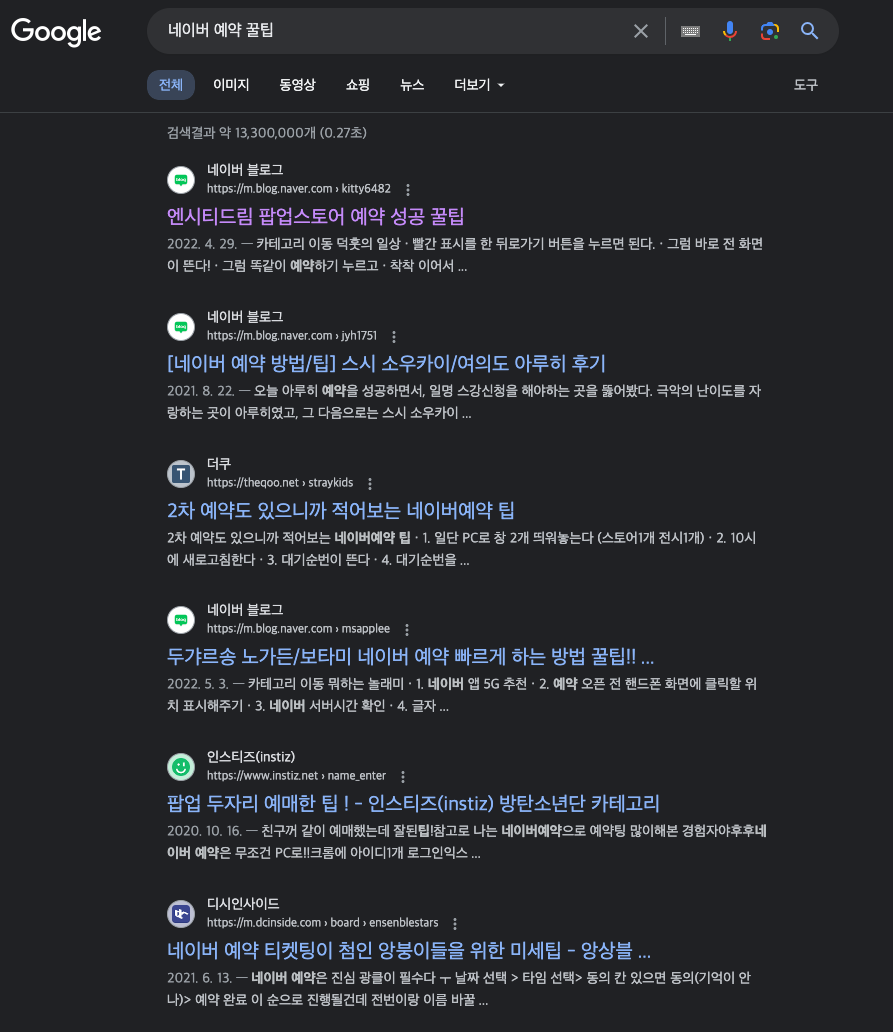
Task: Open the 팝업 두자리 예매한 팁 instiz result
Action: (413, 804)
